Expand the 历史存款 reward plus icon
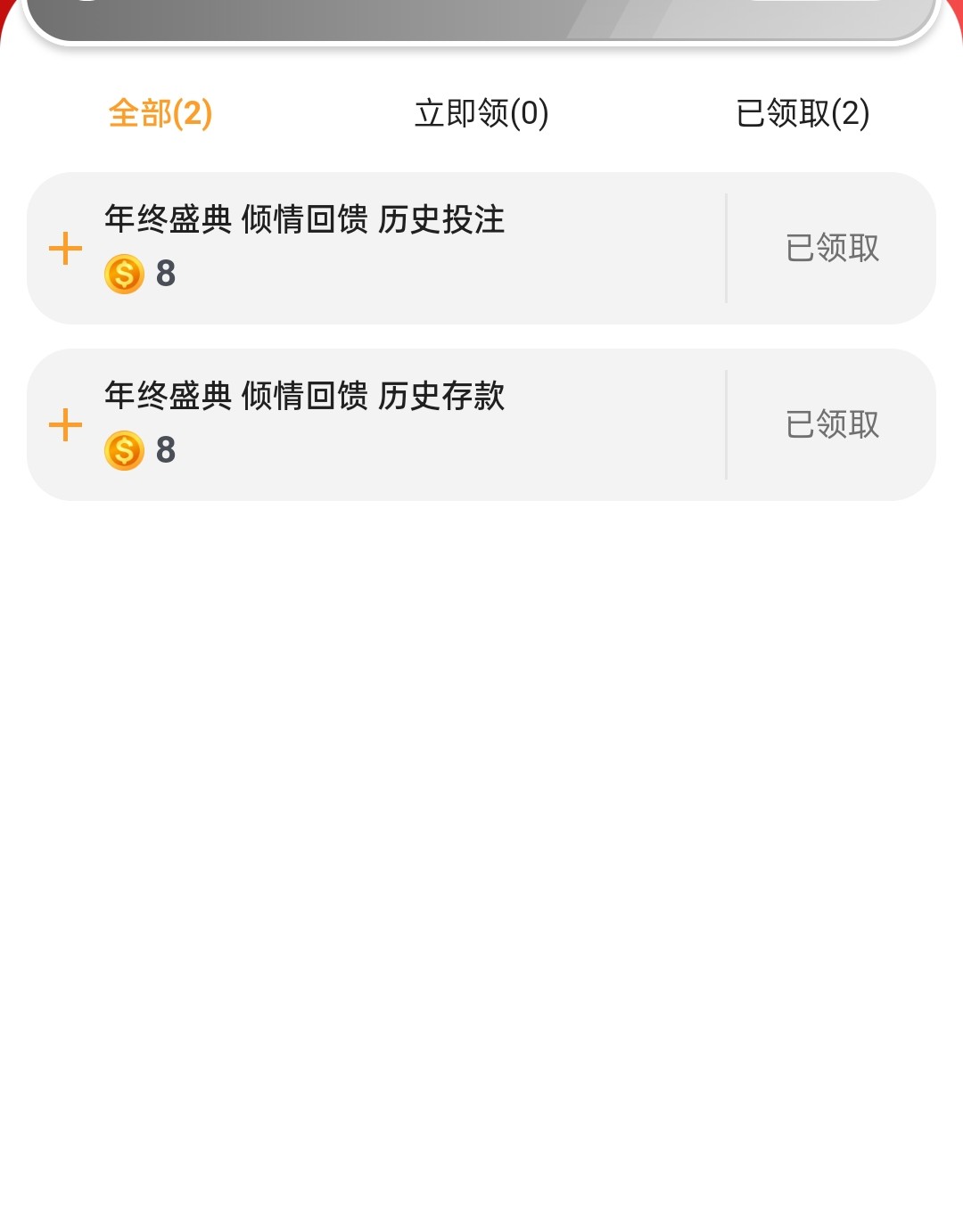Image resolution: width=963 pixels, height=1232 pixels. click(x=65, y=425)
